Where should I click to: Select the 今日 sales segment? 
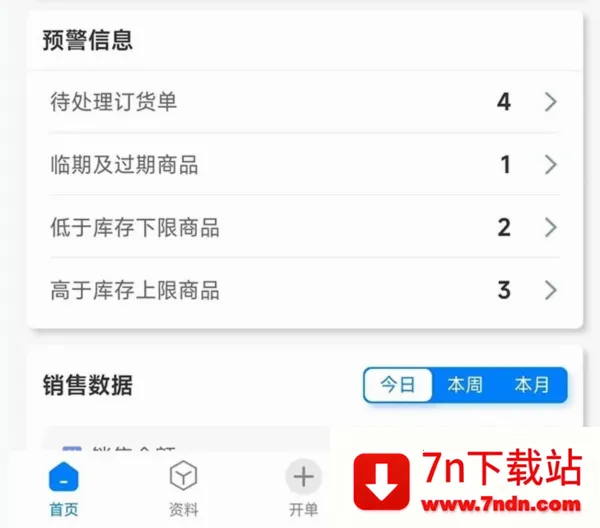(398, 385)
